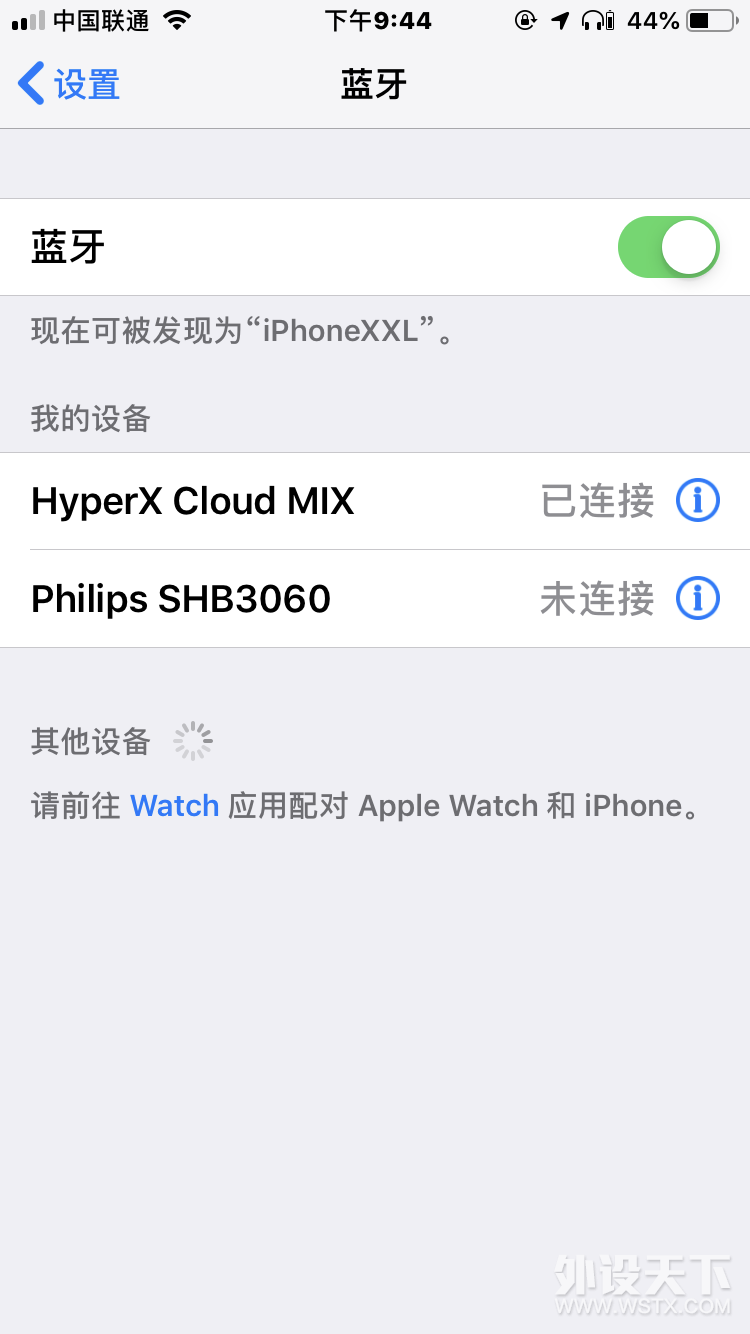The height and width of the screenshot is (1334, 750).
Task: Open info for HyperX Cloud MIX
Action: (x=697, y=501)
